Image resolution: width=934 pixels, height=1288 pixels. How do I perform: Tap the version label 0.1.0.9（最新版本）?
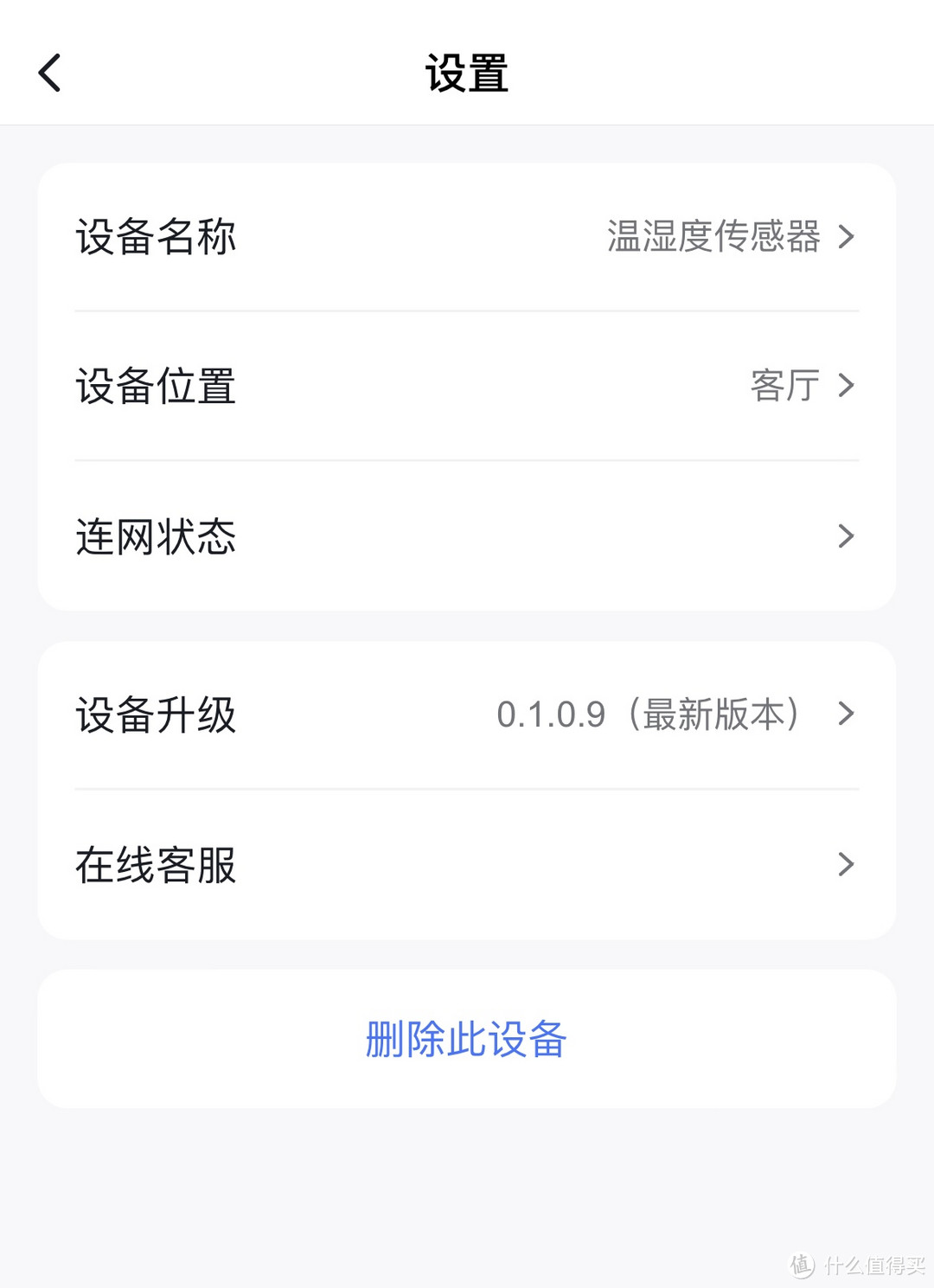click(x=649, y=714)
